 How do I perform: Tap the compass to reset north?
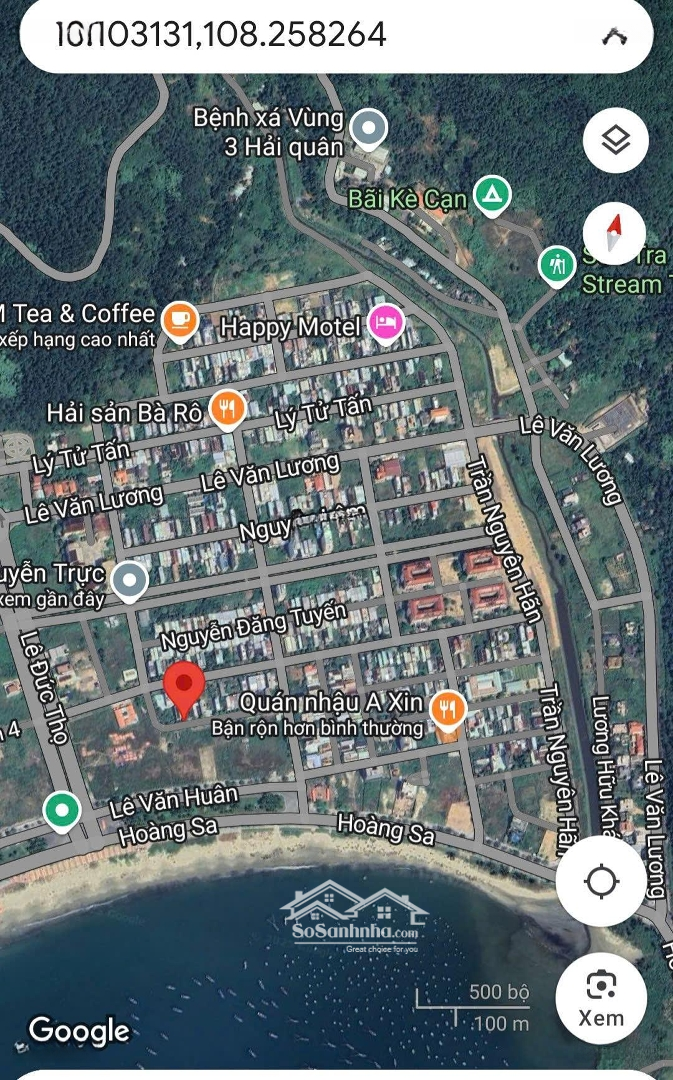click(616, 233)
